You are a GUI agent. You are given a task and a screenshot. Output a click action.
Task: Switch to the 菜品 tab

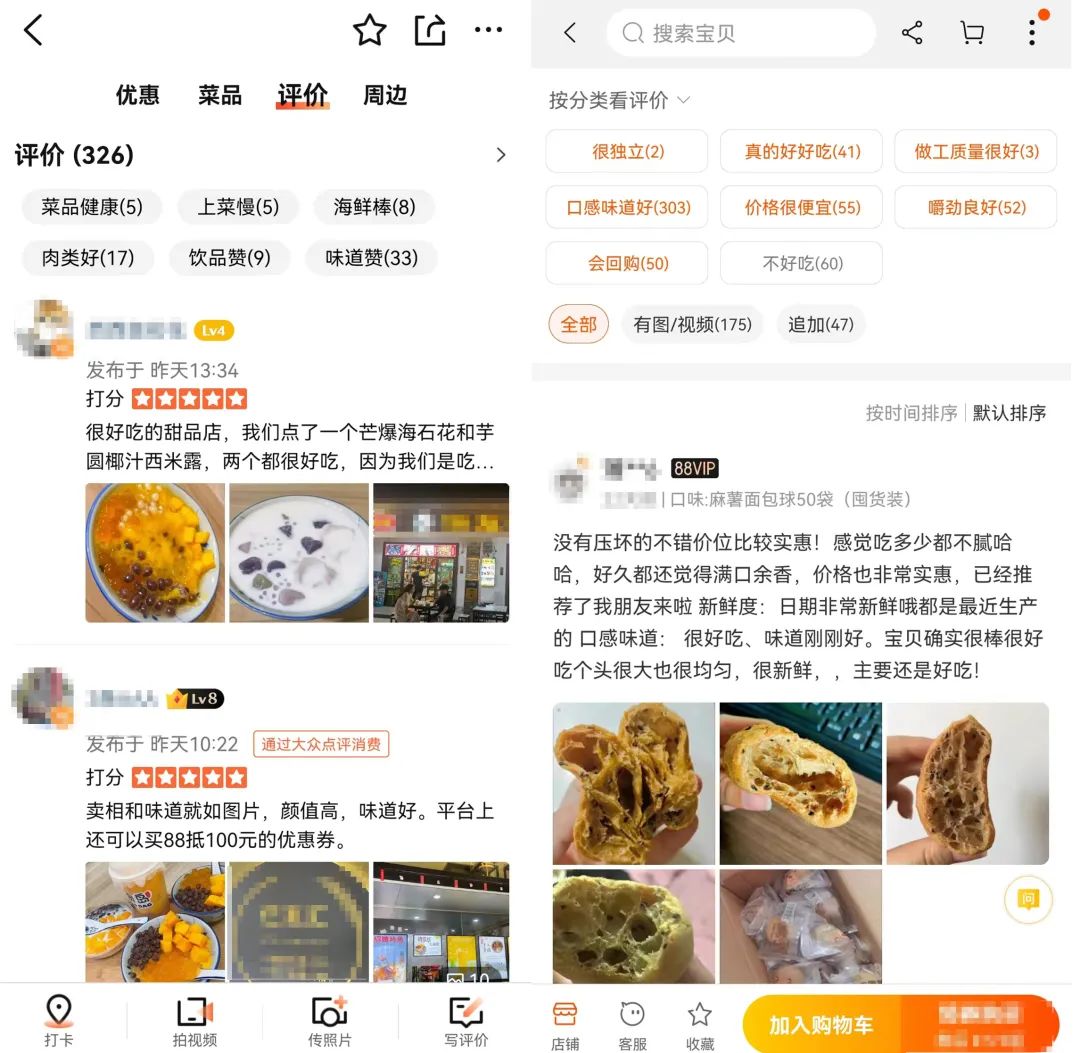tap(220, 95)
